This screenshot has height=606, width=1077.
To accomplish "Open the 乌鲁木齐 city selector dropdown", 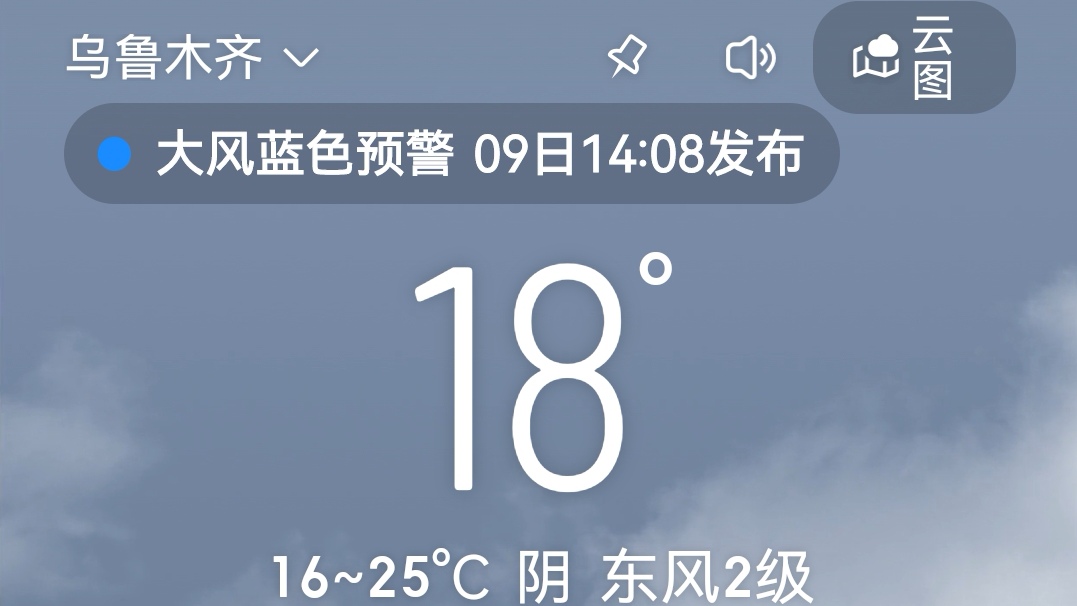I will pyautogui.click(x=192, y=58).
